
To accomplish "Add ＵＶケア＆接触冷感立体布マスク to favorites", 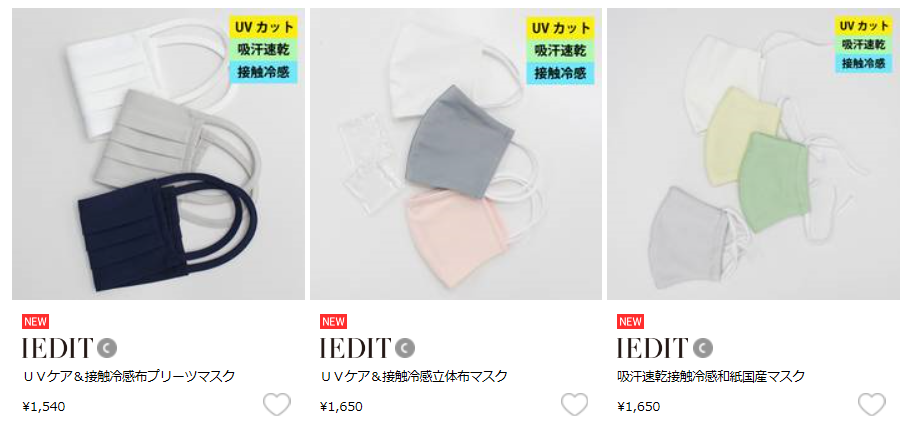I will pos(574,405).
